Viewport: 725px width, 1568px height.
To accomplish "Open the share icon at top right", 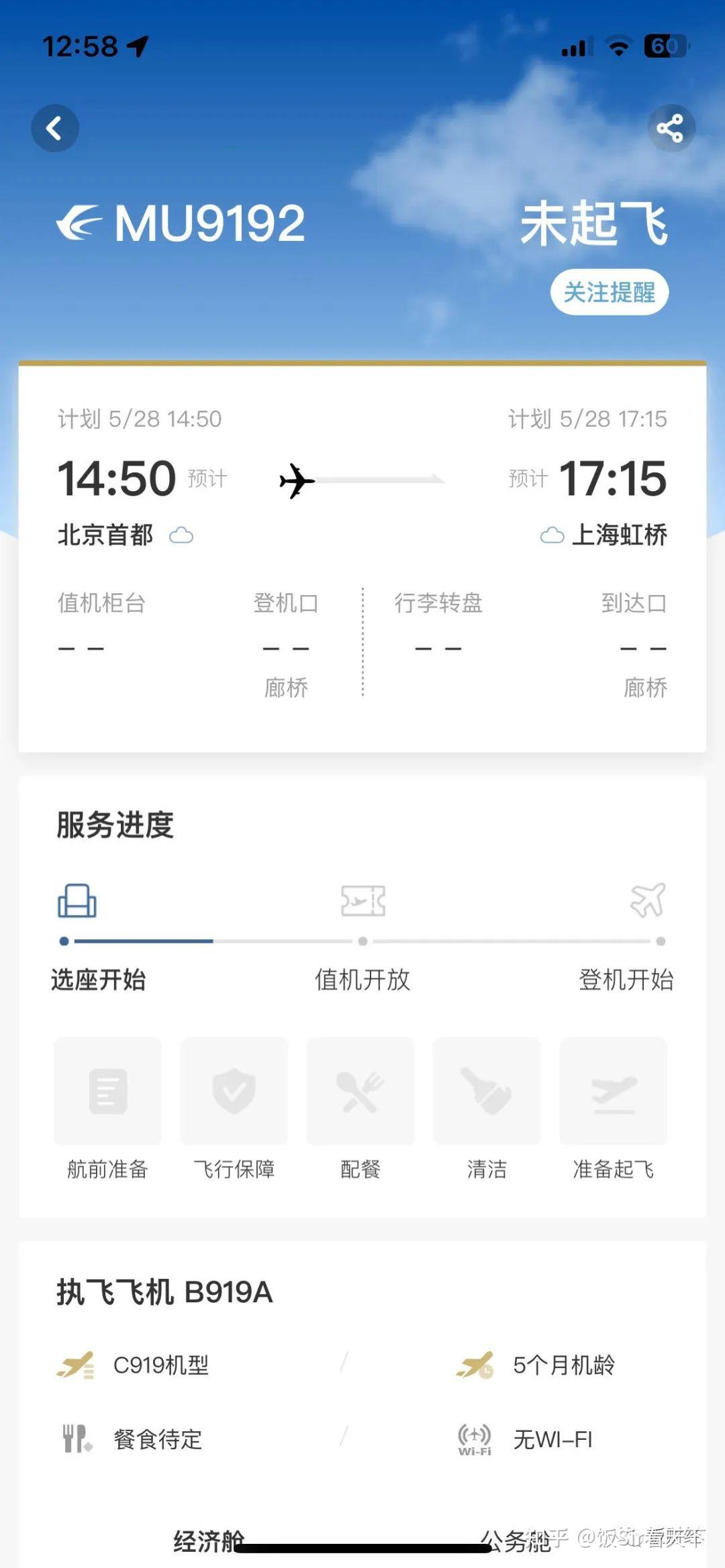I will (x=671, y=126).
